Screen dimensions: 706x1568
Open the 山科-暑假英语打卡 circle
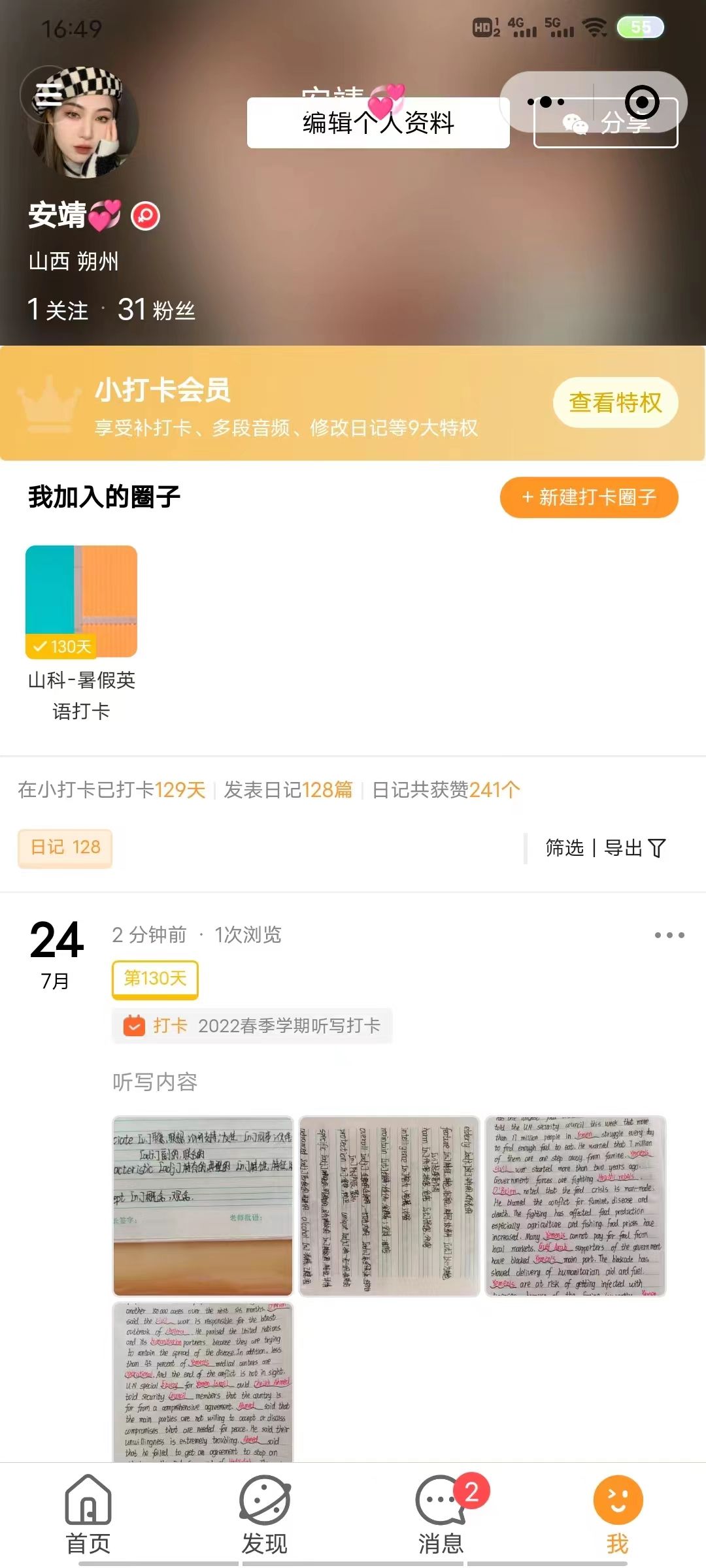pyautogui.click(x=81, y=601)
